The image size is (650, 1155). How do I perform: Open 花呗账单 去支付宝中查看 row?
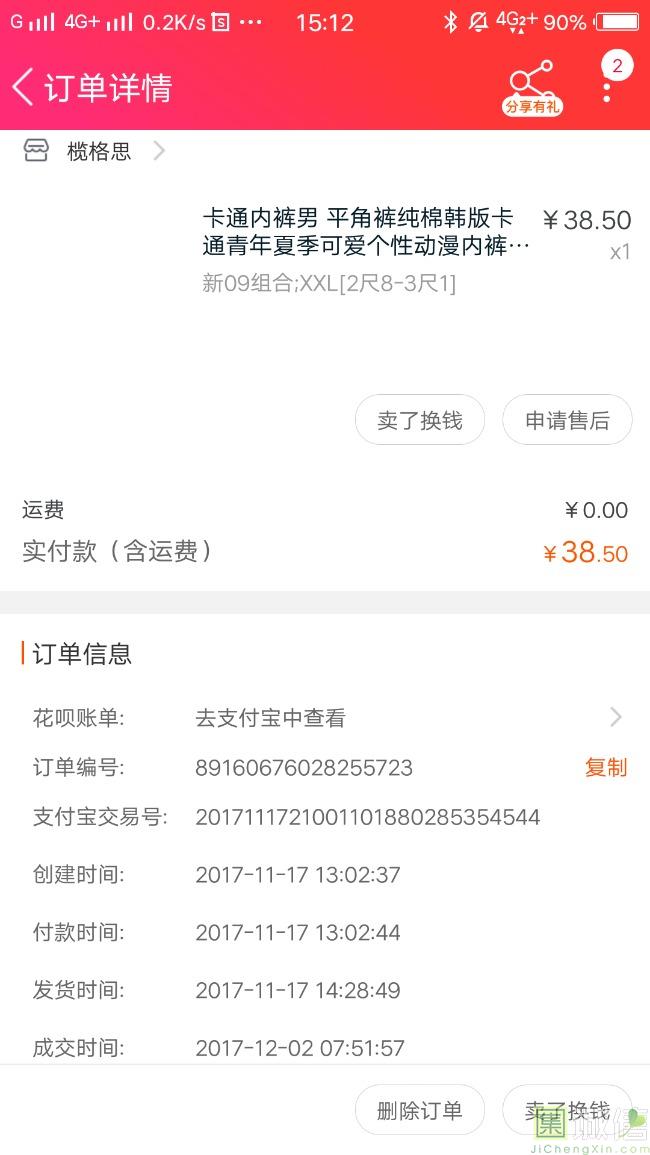(325, 717)
